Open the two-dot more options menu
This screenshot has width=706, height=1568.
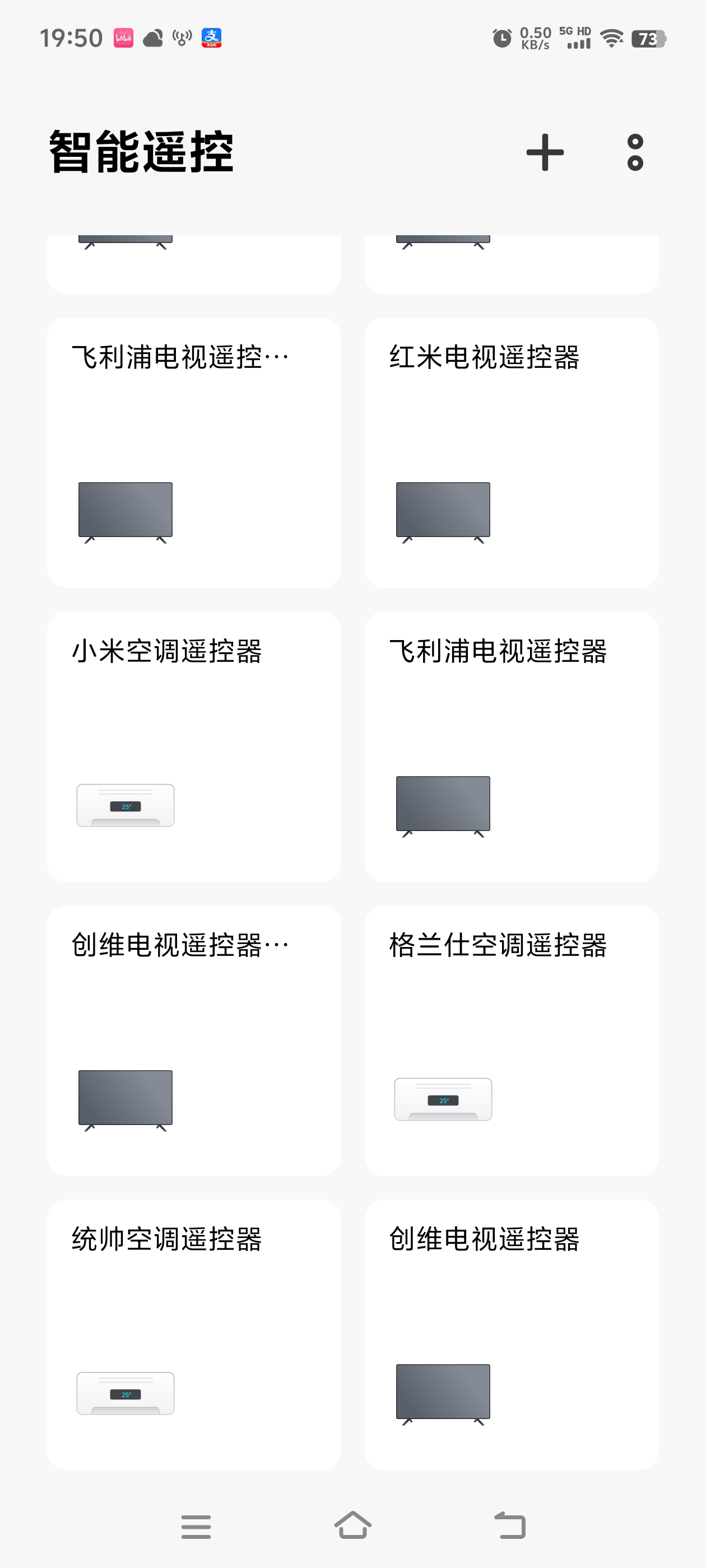click(x=635, y=152)
